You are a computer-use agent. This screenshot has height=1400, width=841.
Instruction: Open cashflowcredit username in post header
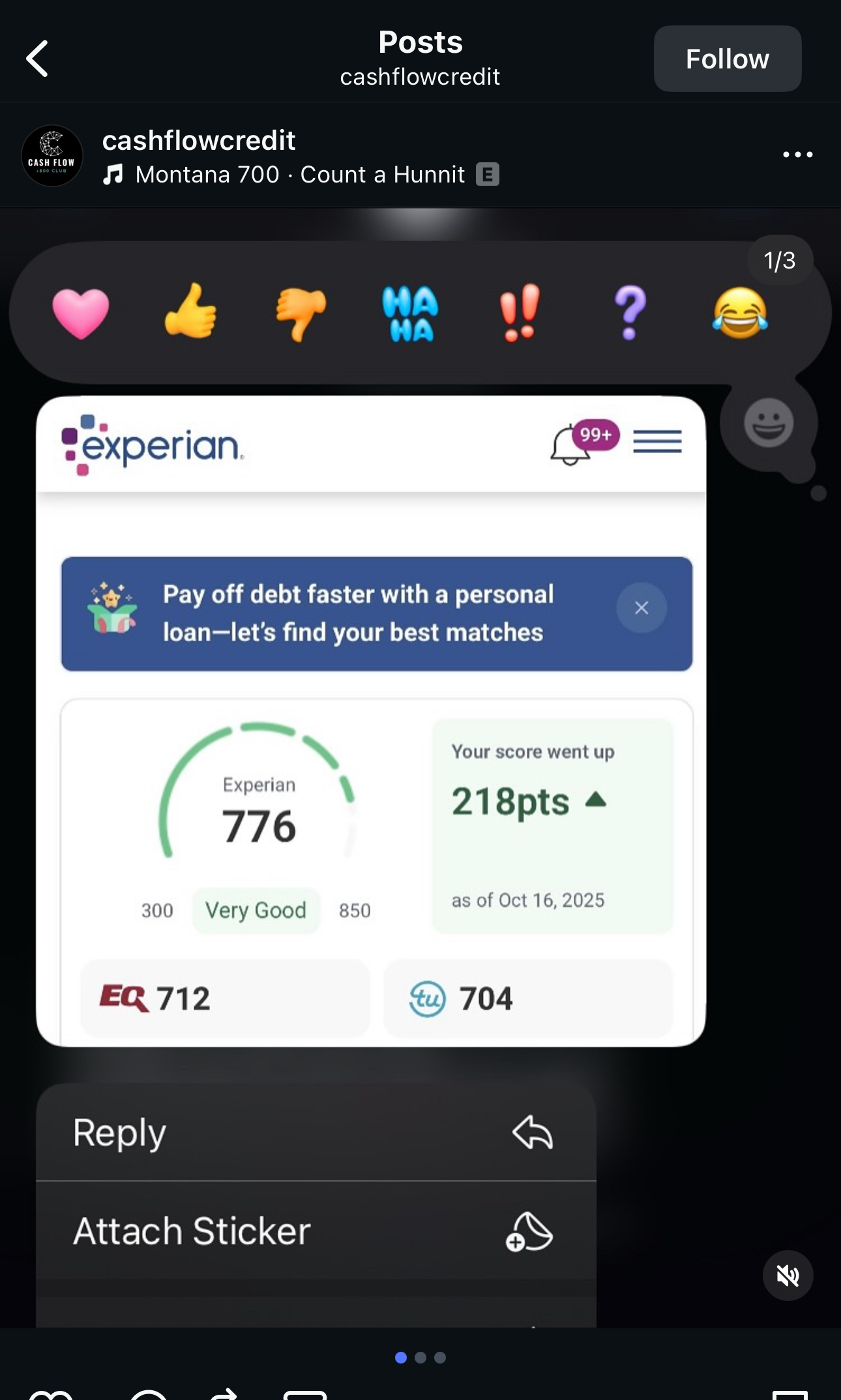[x=199, y=140]
